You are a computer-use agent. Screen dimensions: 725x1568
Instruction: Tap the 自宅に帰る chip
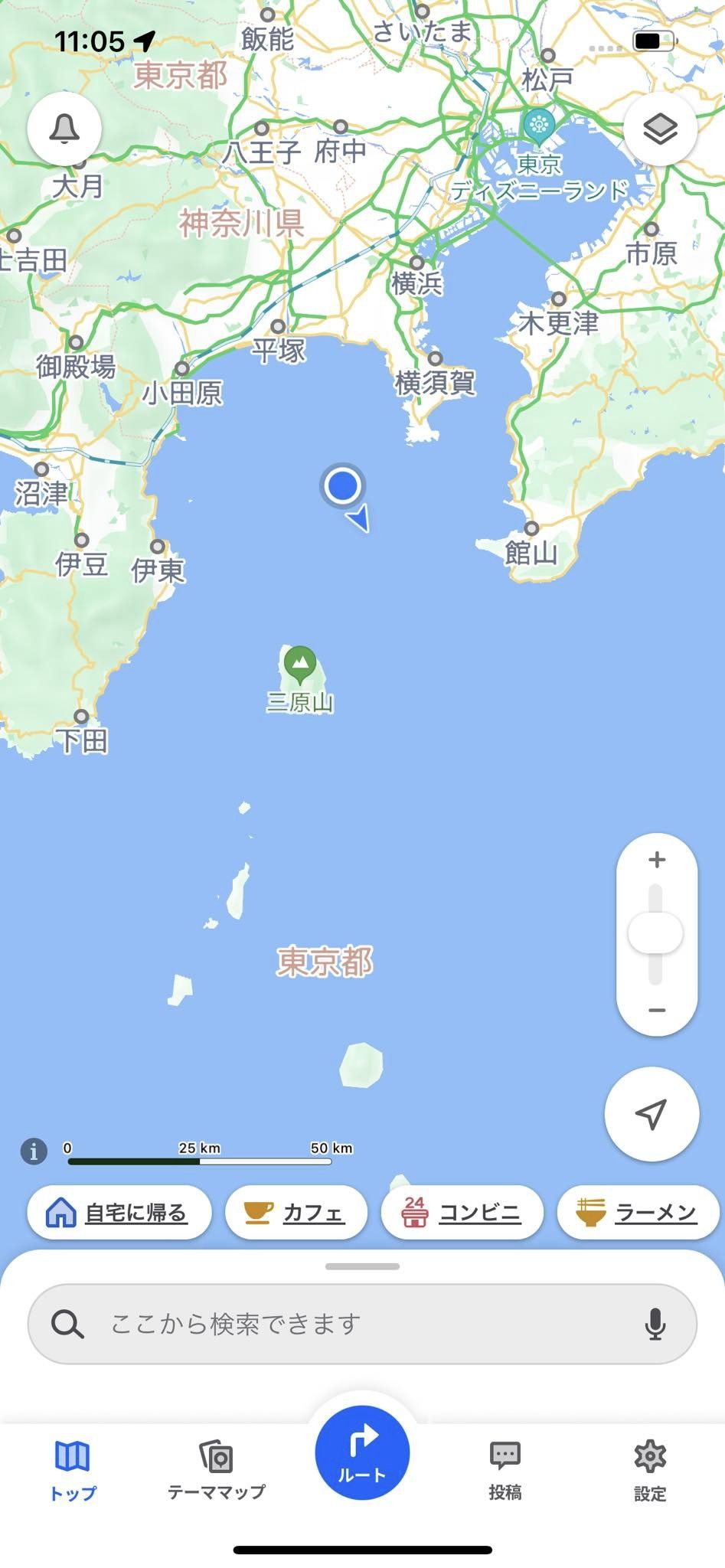pyautogui.click(x=119, y=1212)
